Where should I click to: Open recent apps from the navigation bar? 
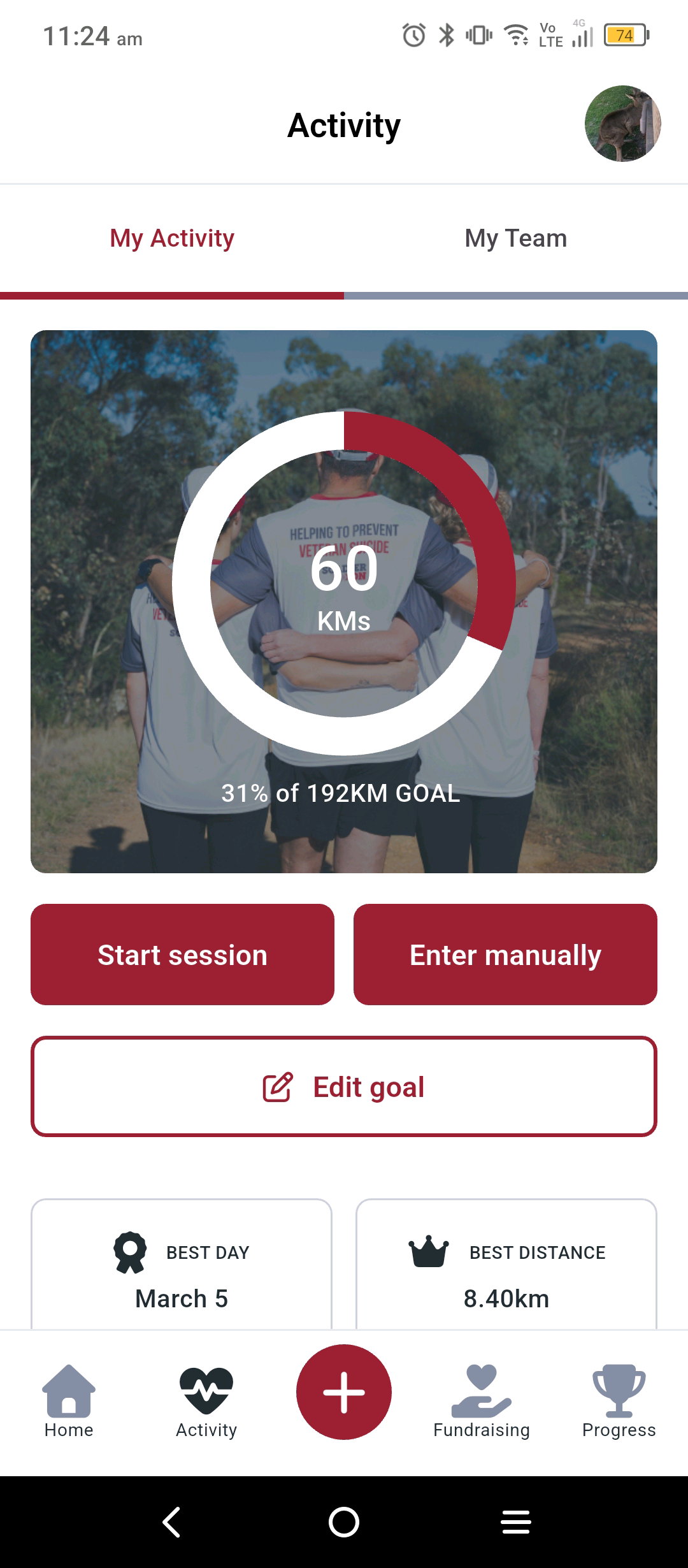click(515, 1522)
